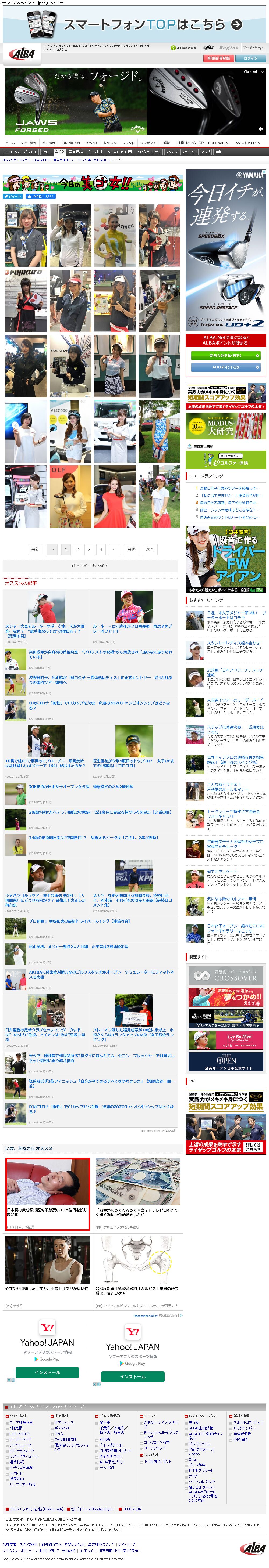Tap the ALBAポイントとは button
Screen dimensions: 269x1568
[226, 368]
